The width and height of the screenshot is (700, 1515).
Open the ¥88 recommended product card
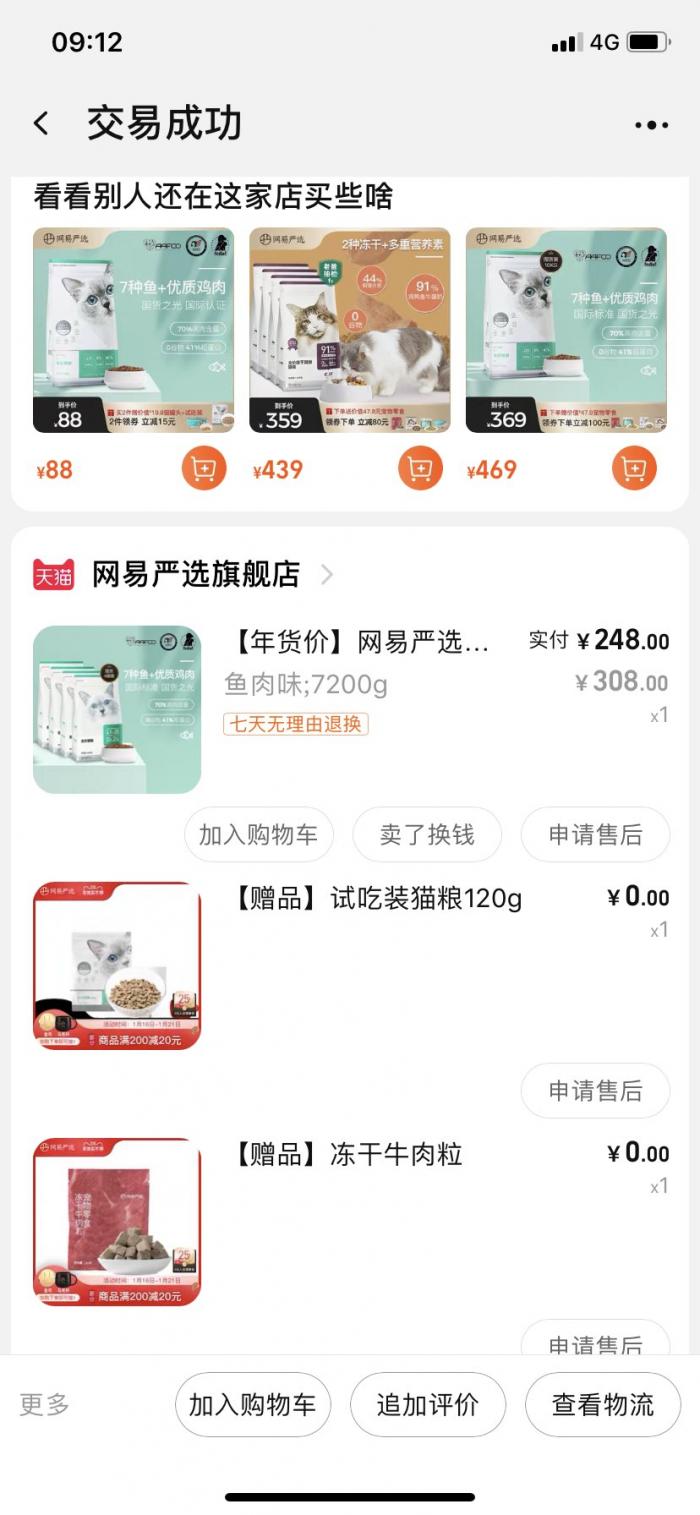(x=133, y=330)
